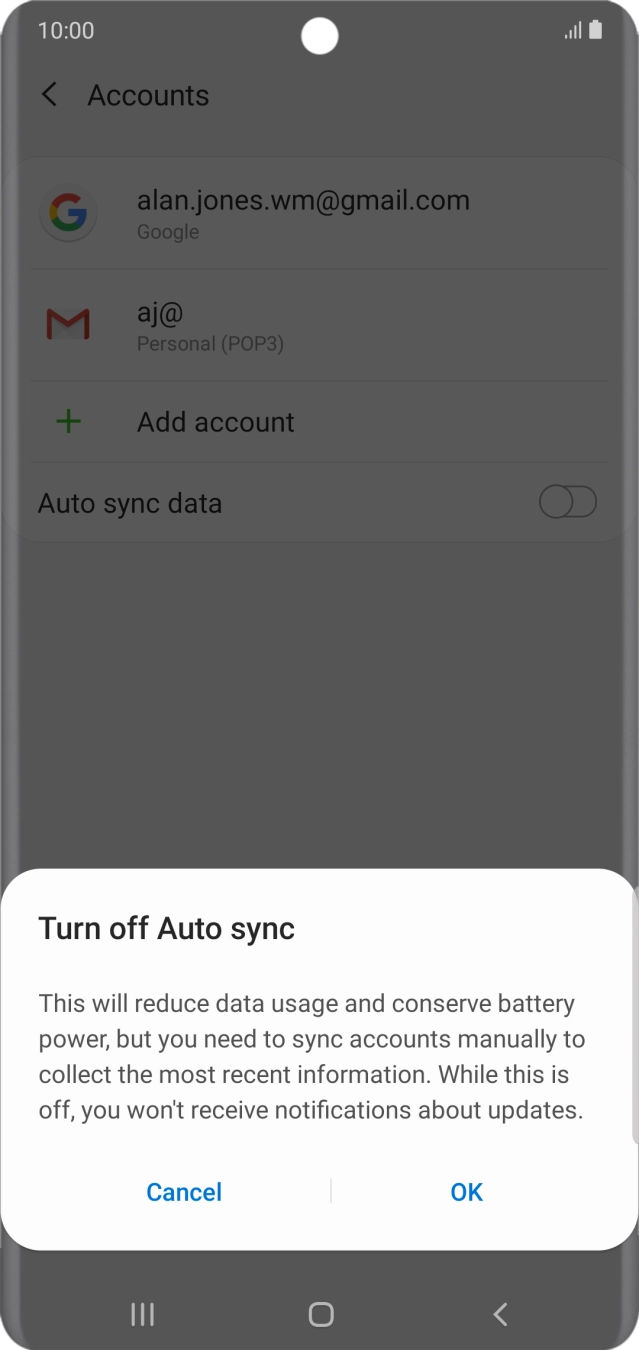Open the recent apps overview
The height and width of the screenshot is (1350, 639).
click(143, 1314)
